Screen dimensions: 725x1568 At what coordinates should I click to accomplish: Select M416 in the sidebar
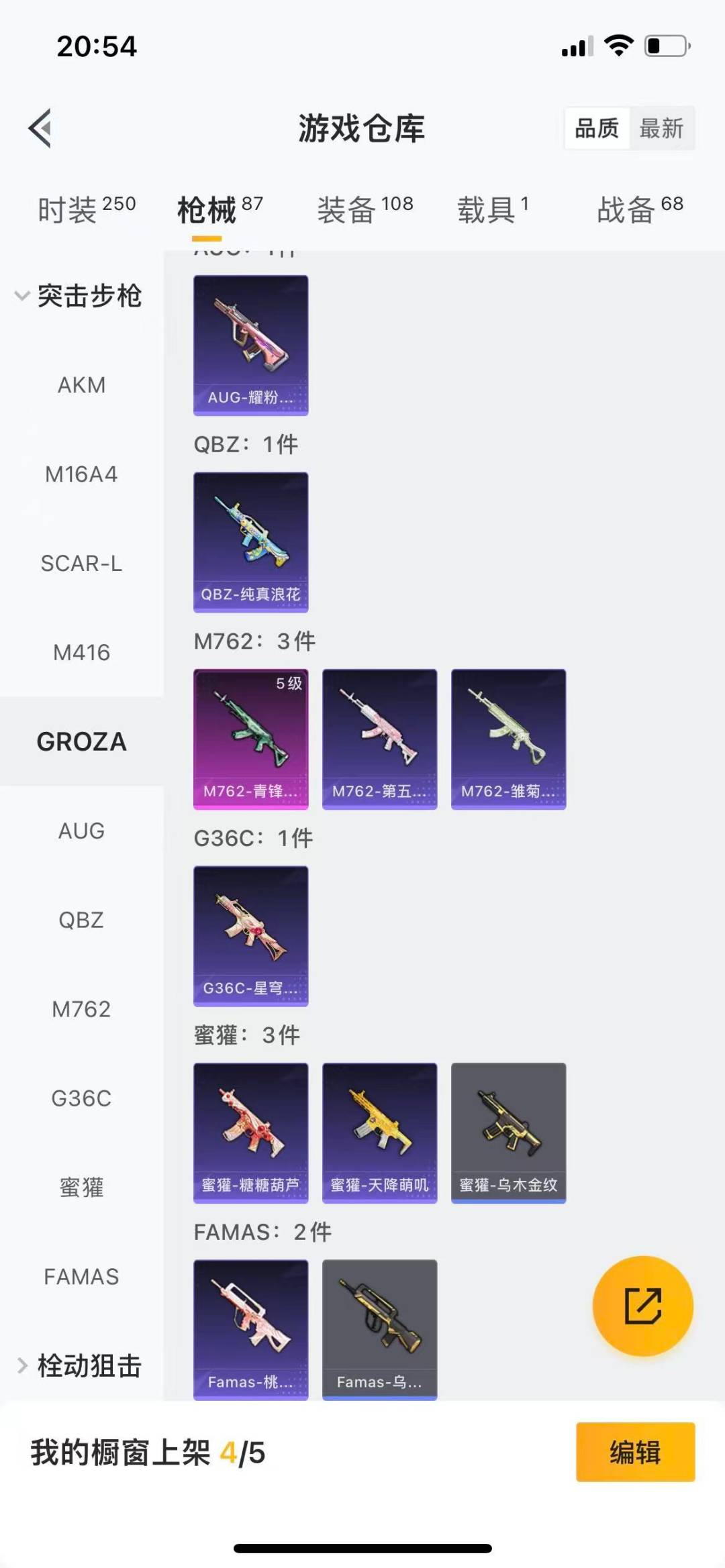(81, 652)
